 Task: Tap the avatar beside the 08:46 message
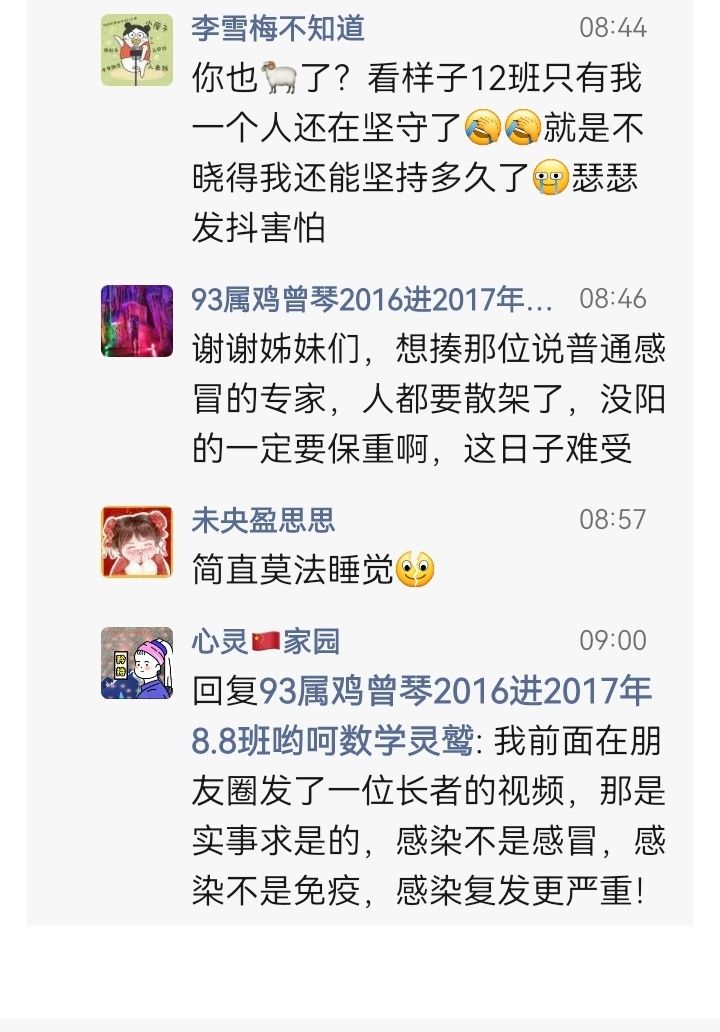tap(137, 320)
